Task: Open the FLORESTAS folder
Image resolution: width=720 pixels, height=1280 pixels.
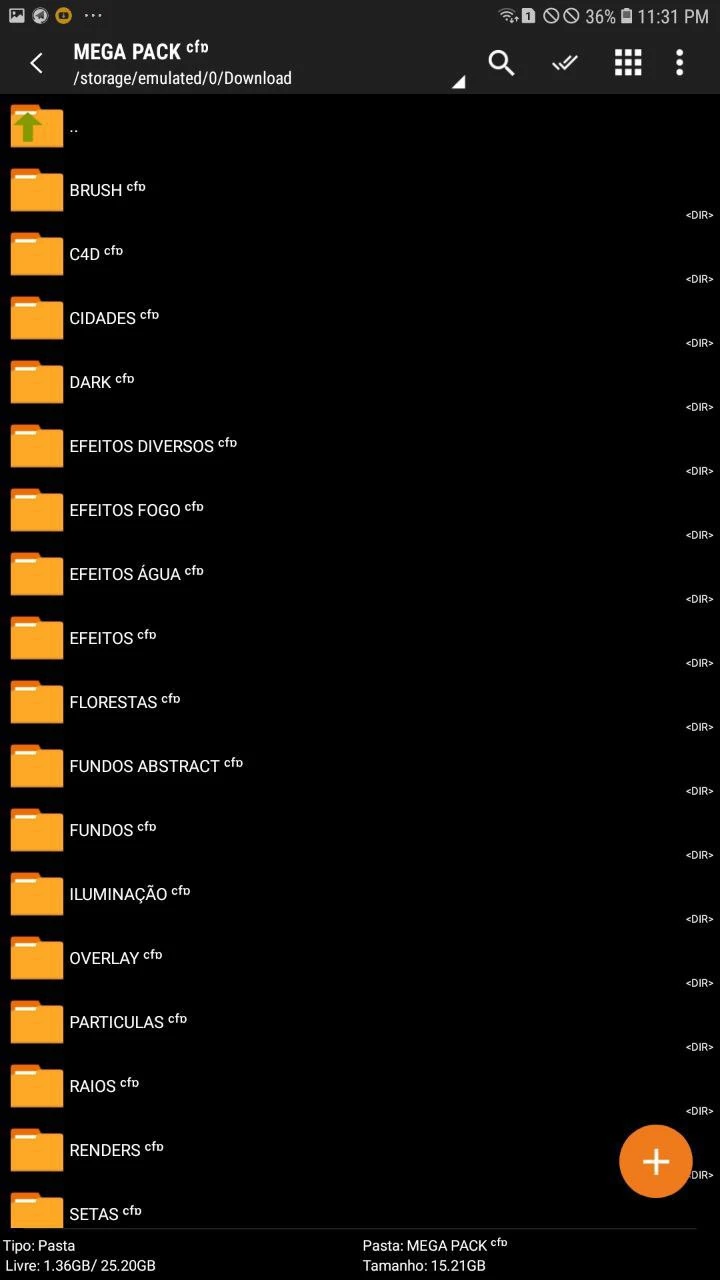Action: (113, 702)
